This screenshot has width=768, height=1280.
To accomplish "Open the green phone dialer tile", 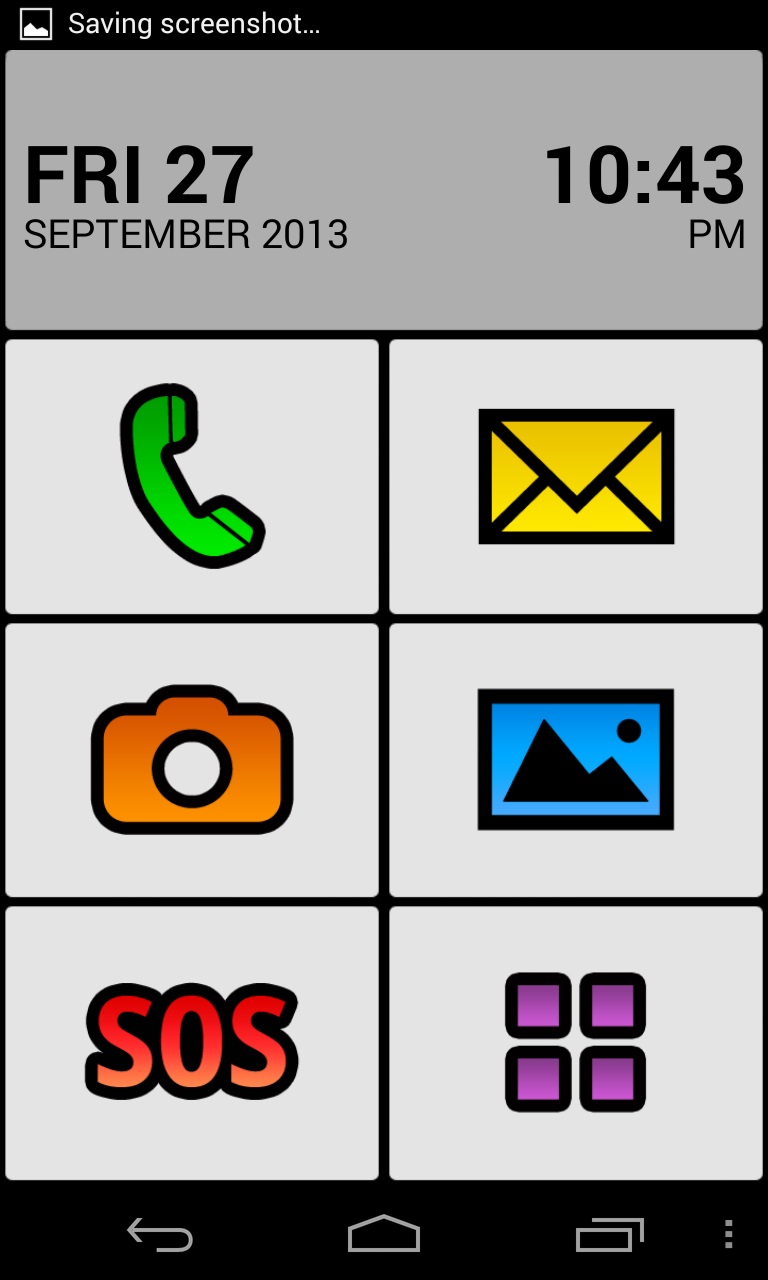I will [x=192, y=476].
